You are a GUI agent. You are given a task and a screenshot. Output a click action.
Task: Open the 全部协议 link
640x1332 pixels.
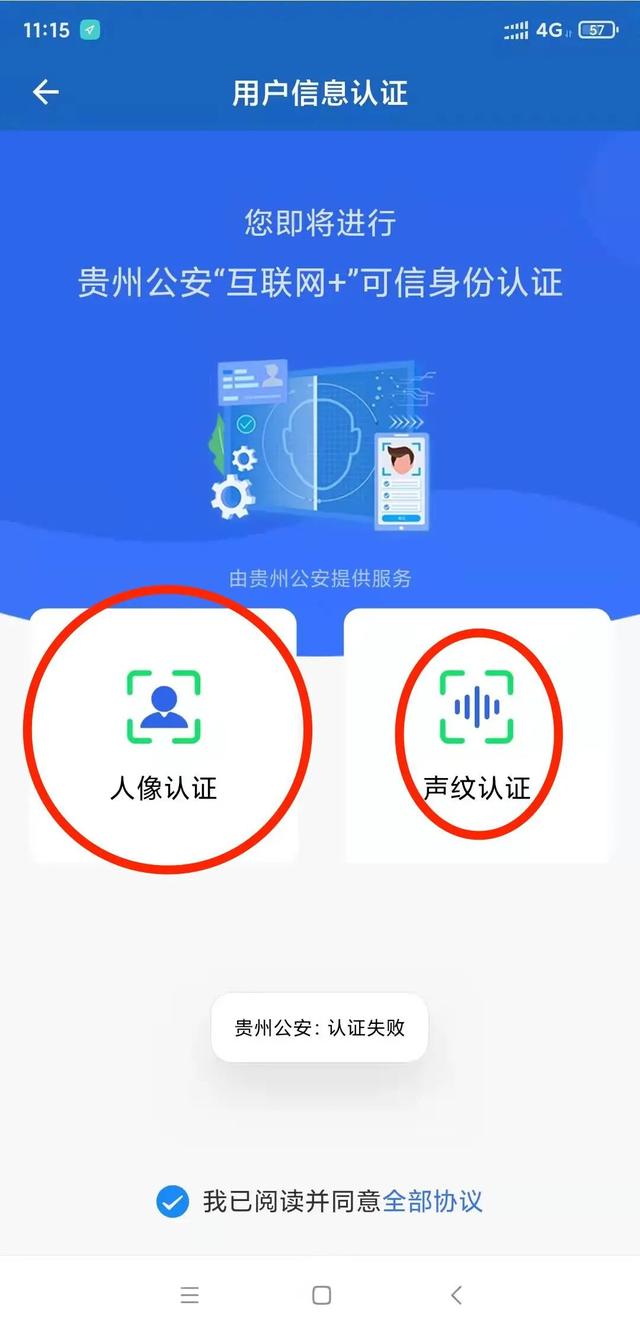click(433, 1201)
